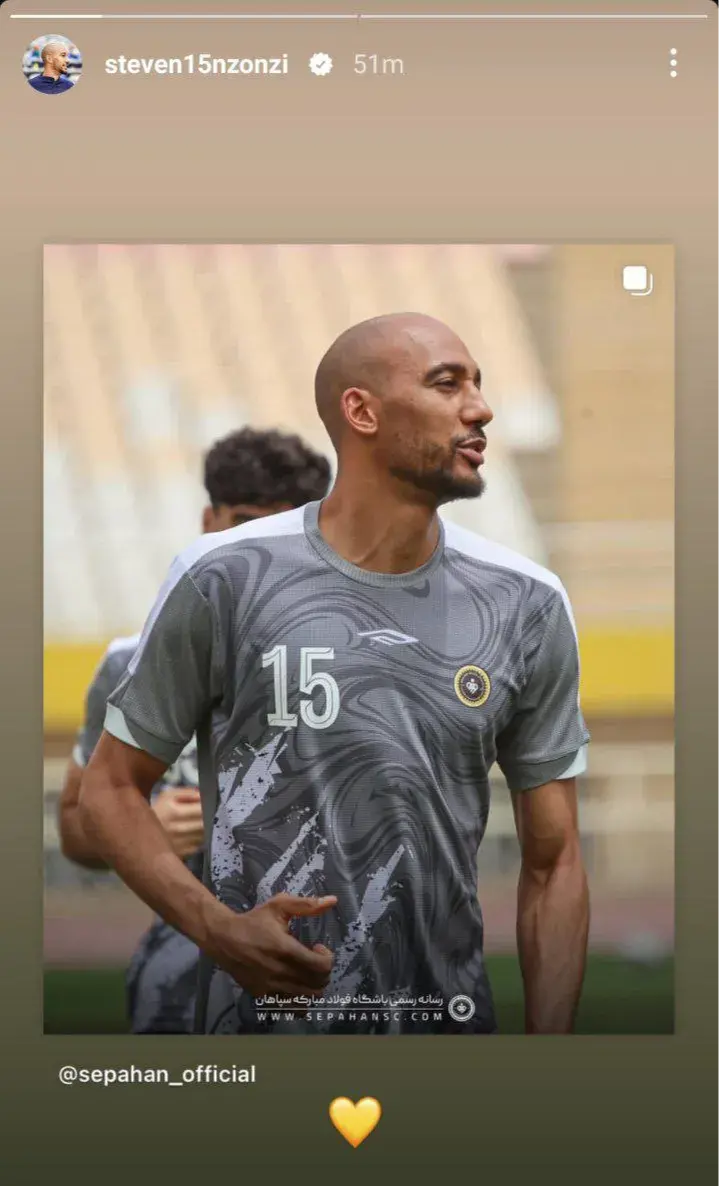The image size is (719, 1186).
Task: Tap the steven15nzonzi username
Action: 196,65
